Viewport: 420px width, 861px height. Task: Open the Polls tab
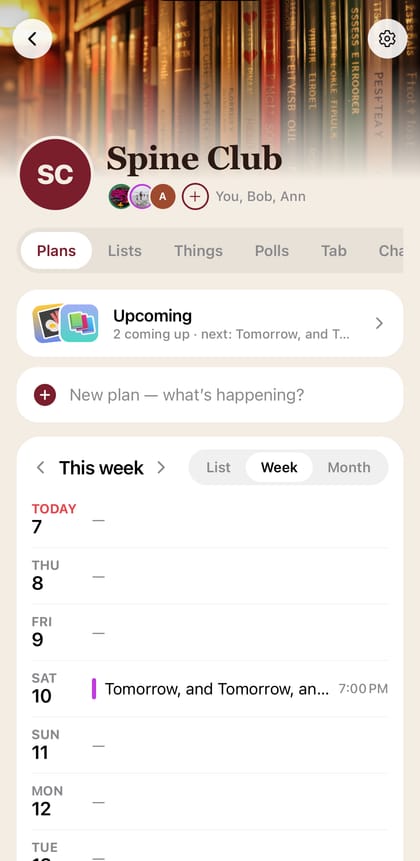(272, 251)
